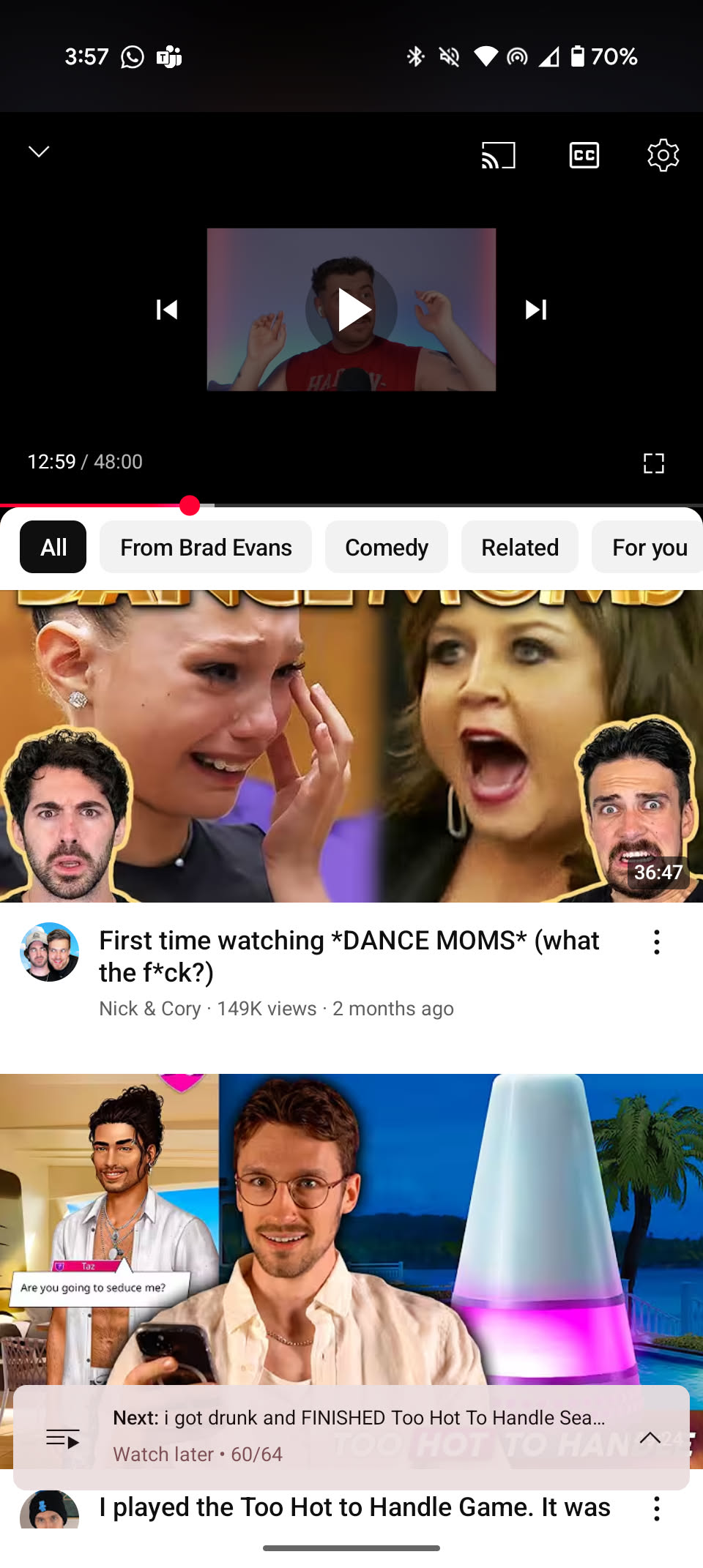Toggle closed captions
This screenshot has height=1568, width=703.
coord(584,155)
